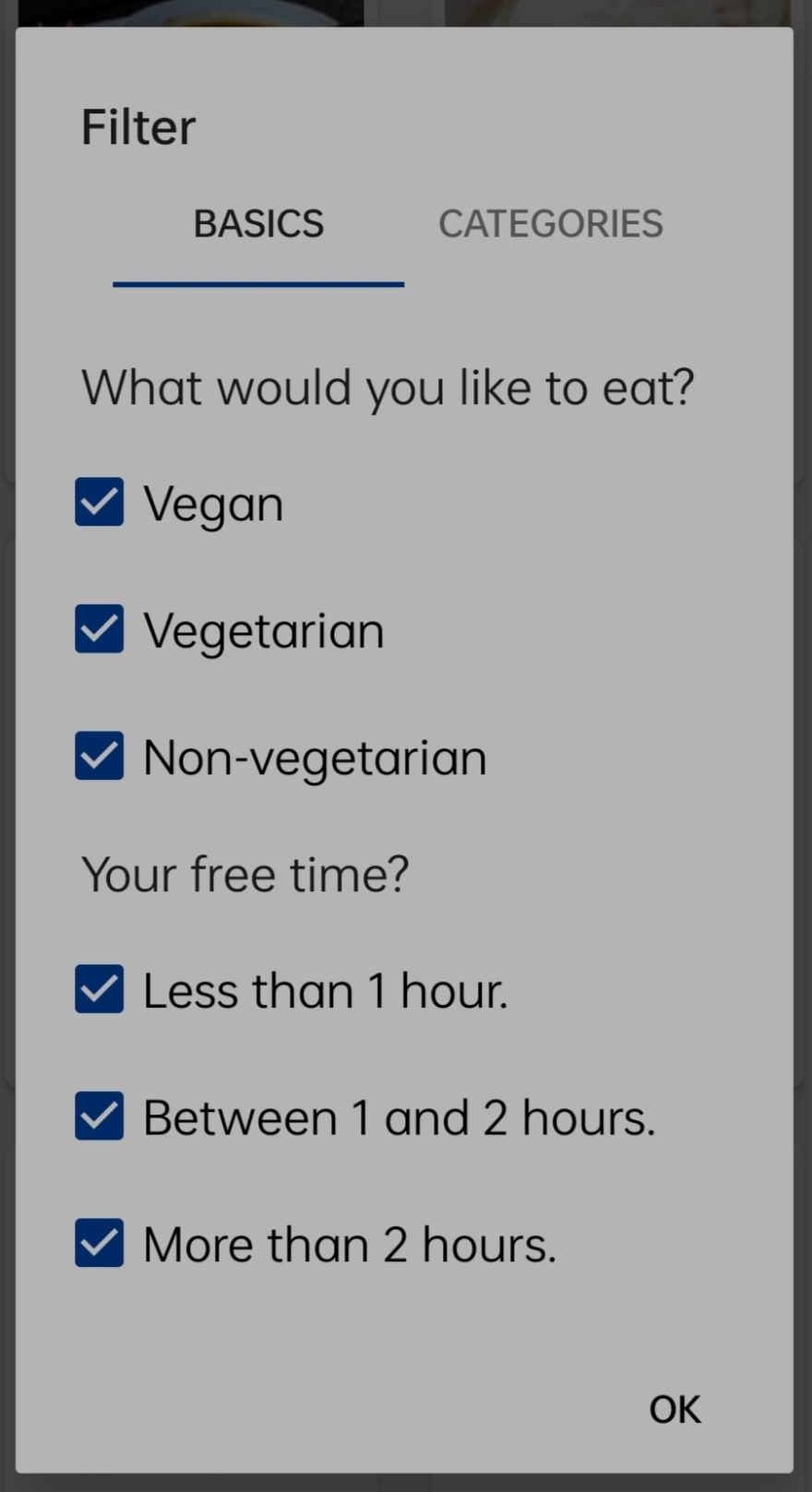Switch to the Categories tab
The width and height of the screenshot is (812, 1492).
tap(551, 224)
